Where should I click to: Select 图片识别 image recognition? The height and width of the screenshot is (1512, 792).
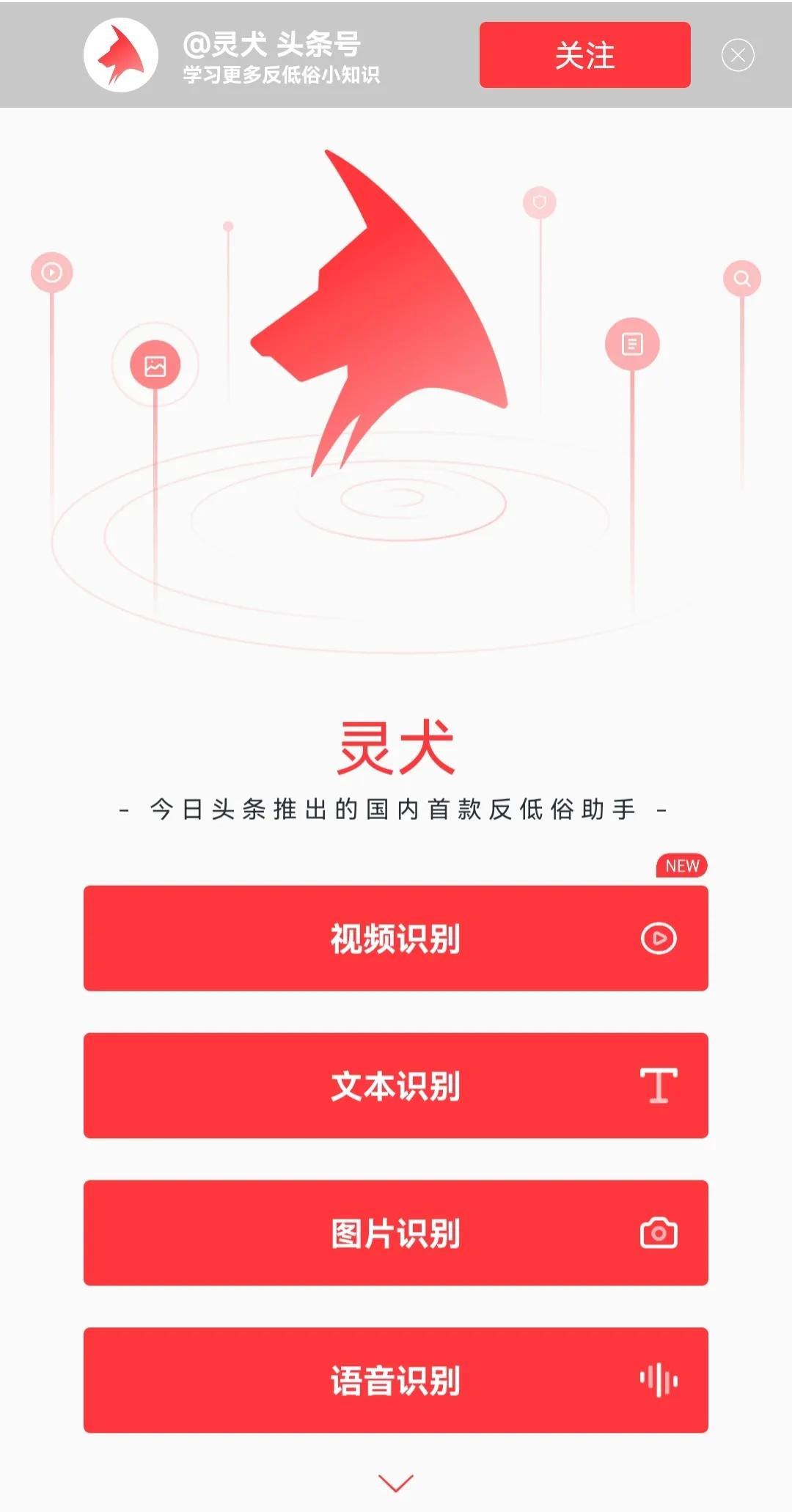pos(396,1233)
